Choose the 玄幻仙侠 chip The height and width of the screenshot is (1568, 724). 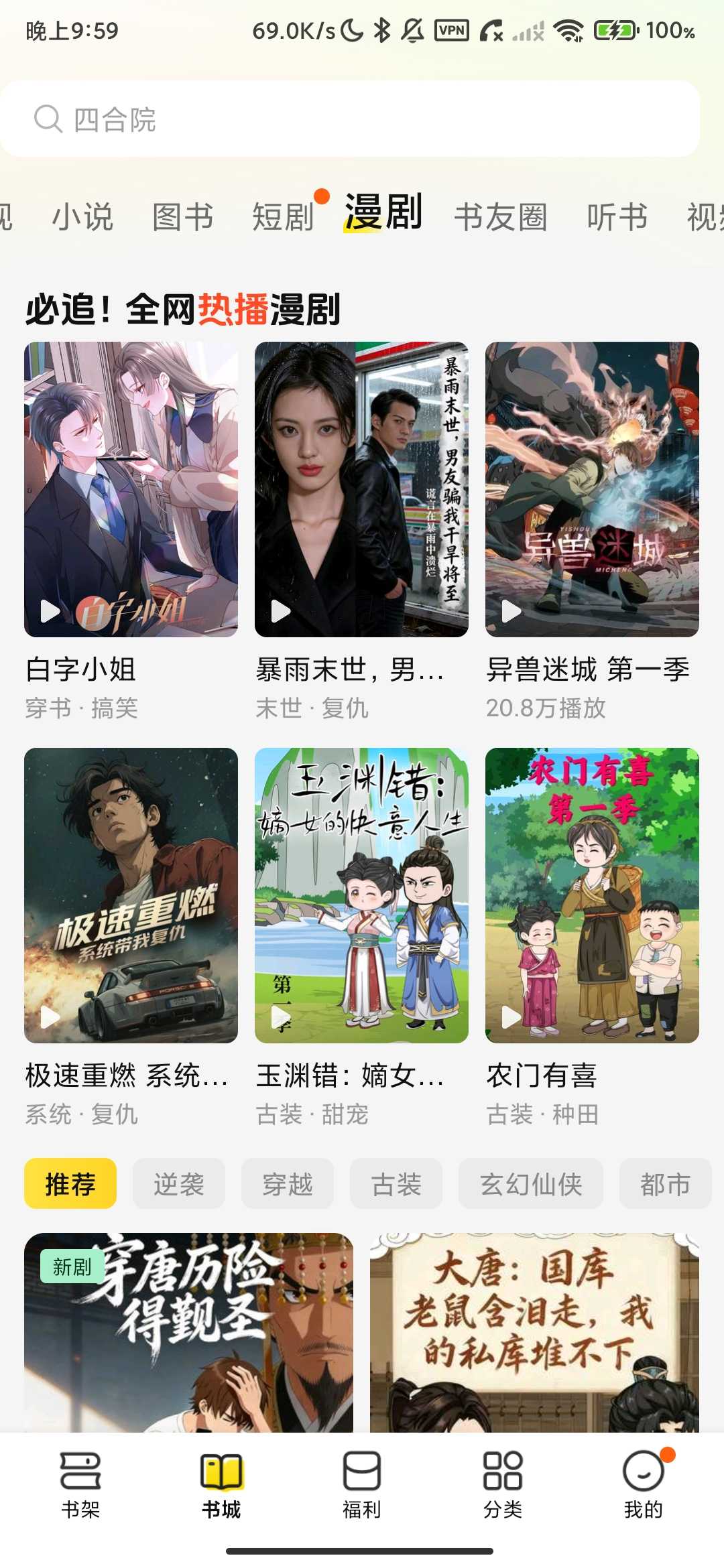click(531, 1184)
